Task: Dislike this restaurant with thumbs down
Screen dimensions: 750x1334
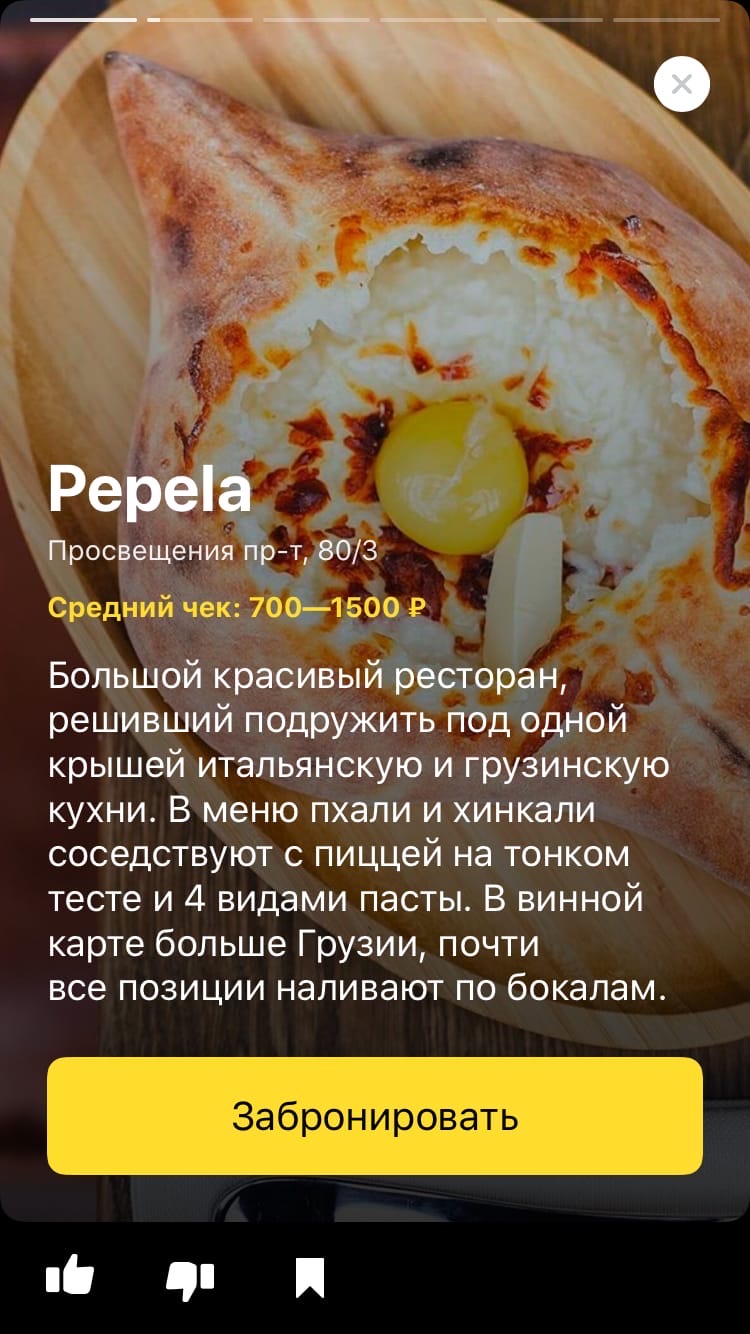Action: coord(190,1279)
